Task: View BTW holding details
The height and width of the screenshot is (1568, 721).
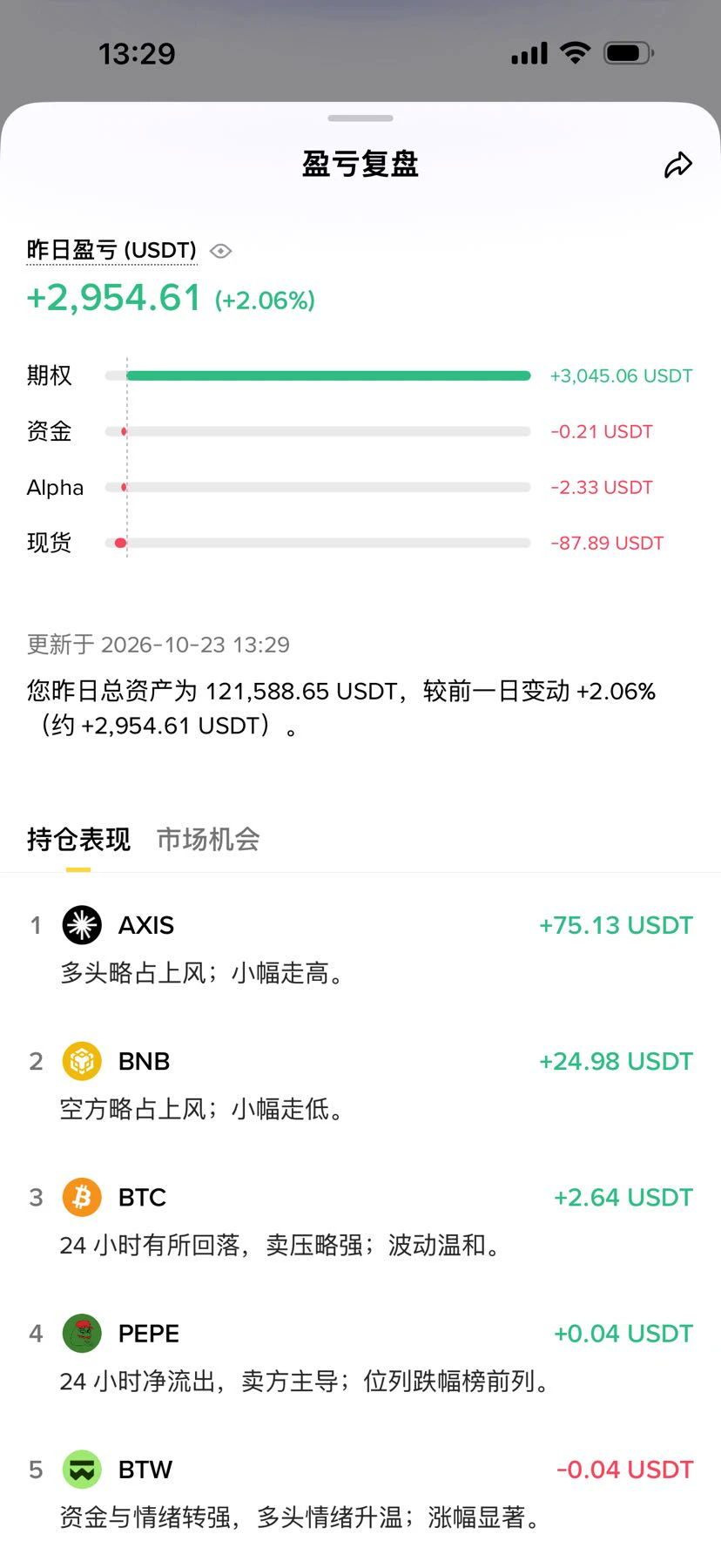Action: click(x=360, y=1491)
